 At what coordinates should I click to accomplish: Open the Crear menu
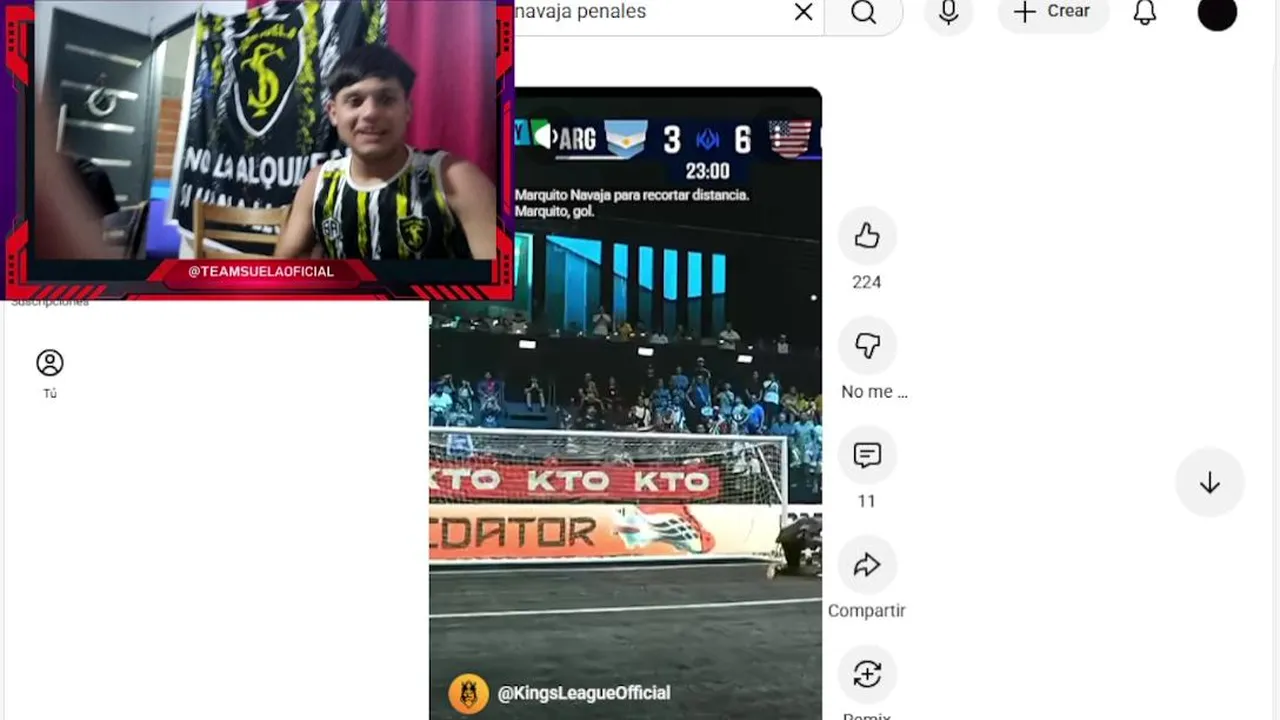tap(1052, 12)
